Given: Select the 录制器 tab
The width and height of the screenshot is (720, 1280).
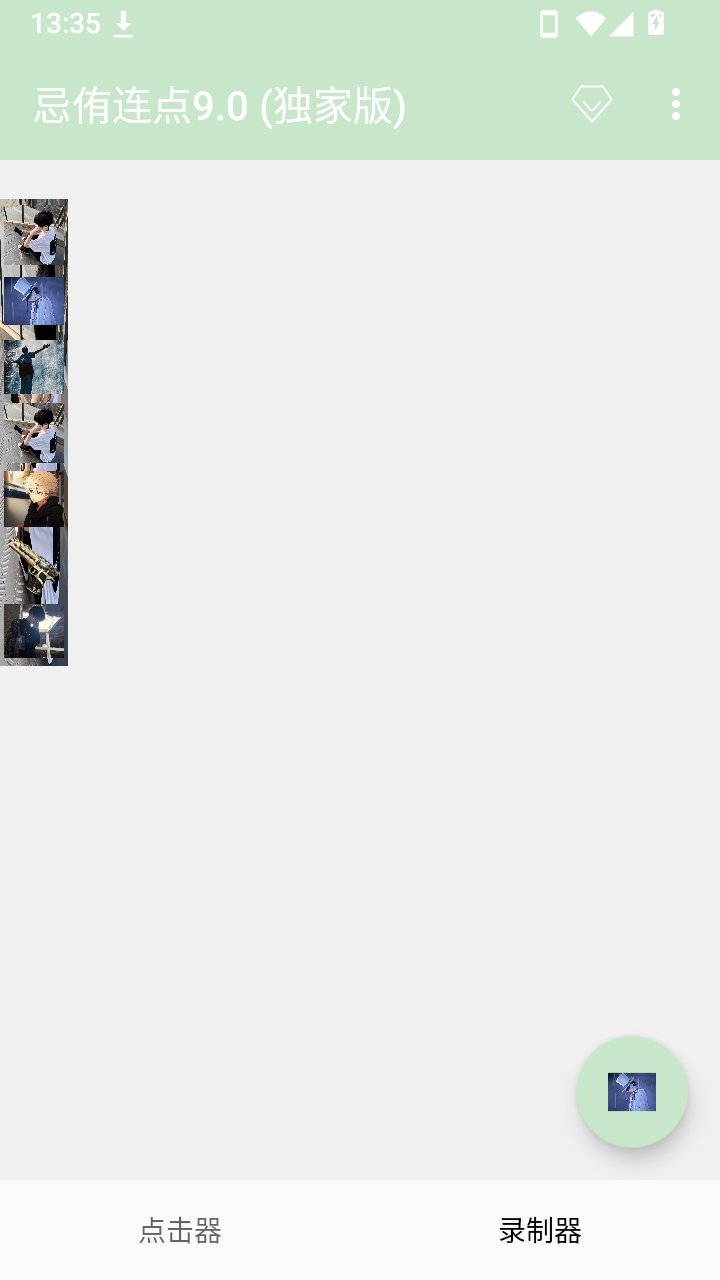Looking at the screenshot, I should pos(540,1230).
